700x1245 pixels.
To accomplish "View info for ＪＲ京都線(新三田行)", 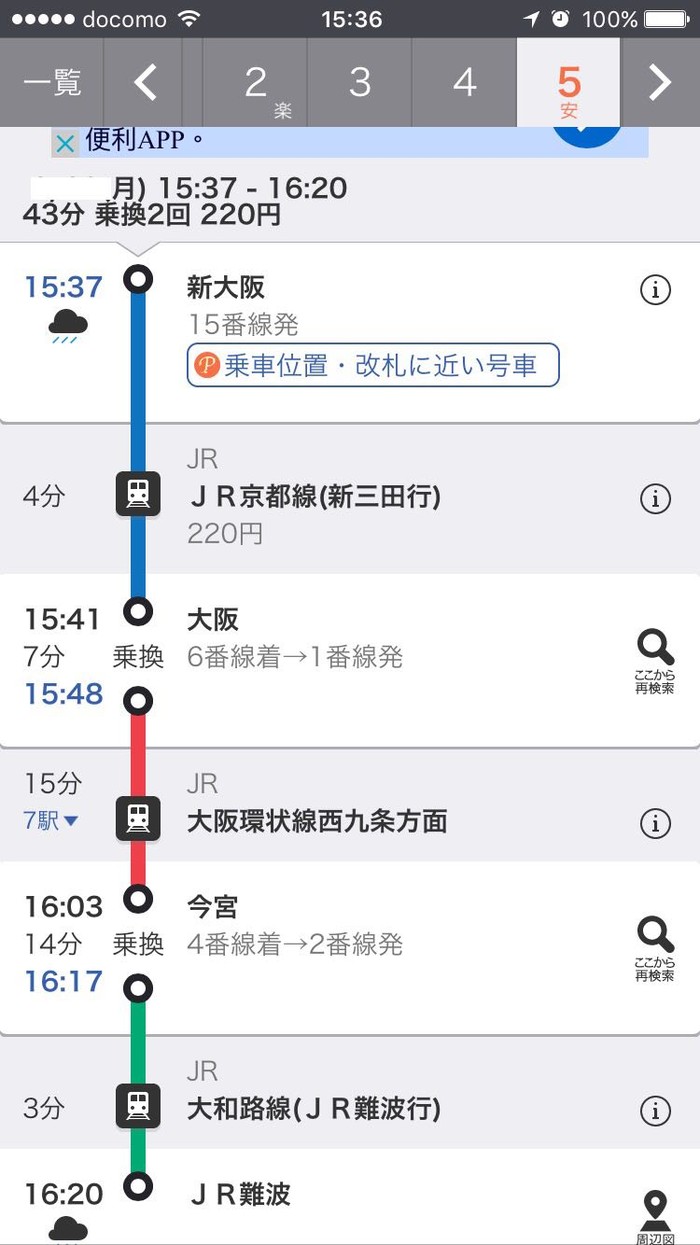I will coord(655,498).
